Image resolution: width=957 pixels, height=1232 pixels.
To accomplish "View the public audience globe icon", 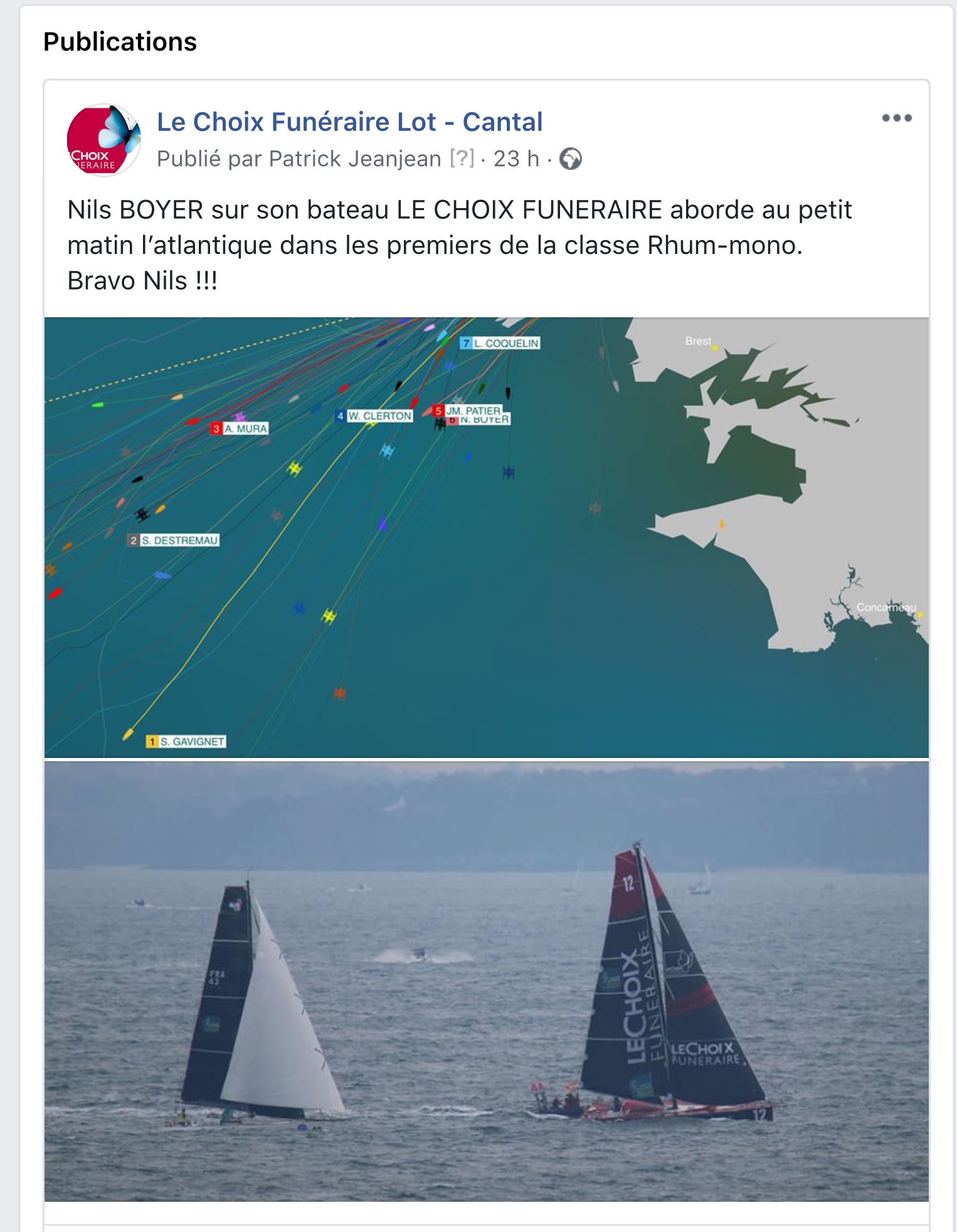I will pyautogui.click(x=570, y=159).
